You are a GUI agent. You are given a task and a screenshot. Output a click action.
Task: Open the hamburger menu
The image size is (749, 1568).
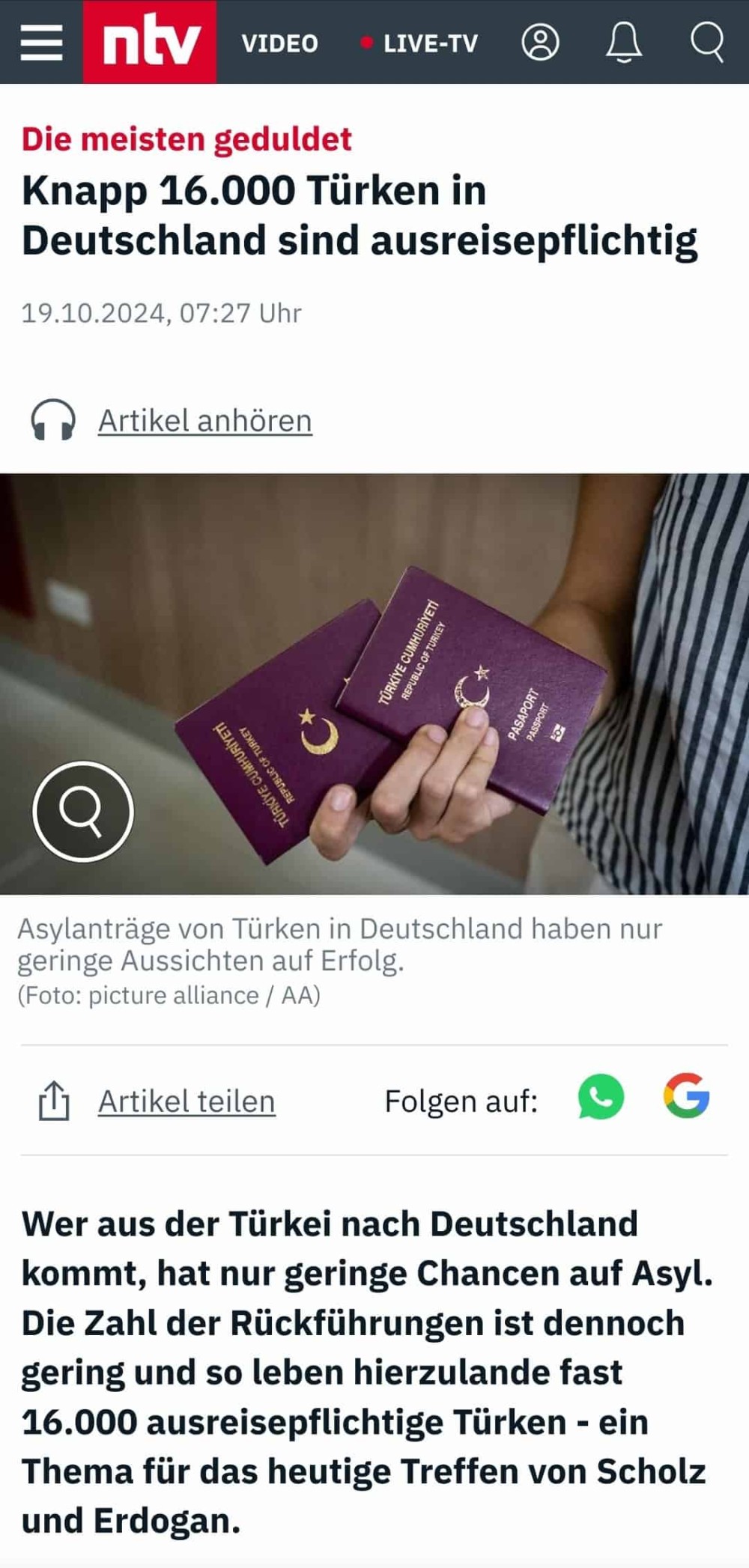(x=41, y=42)
